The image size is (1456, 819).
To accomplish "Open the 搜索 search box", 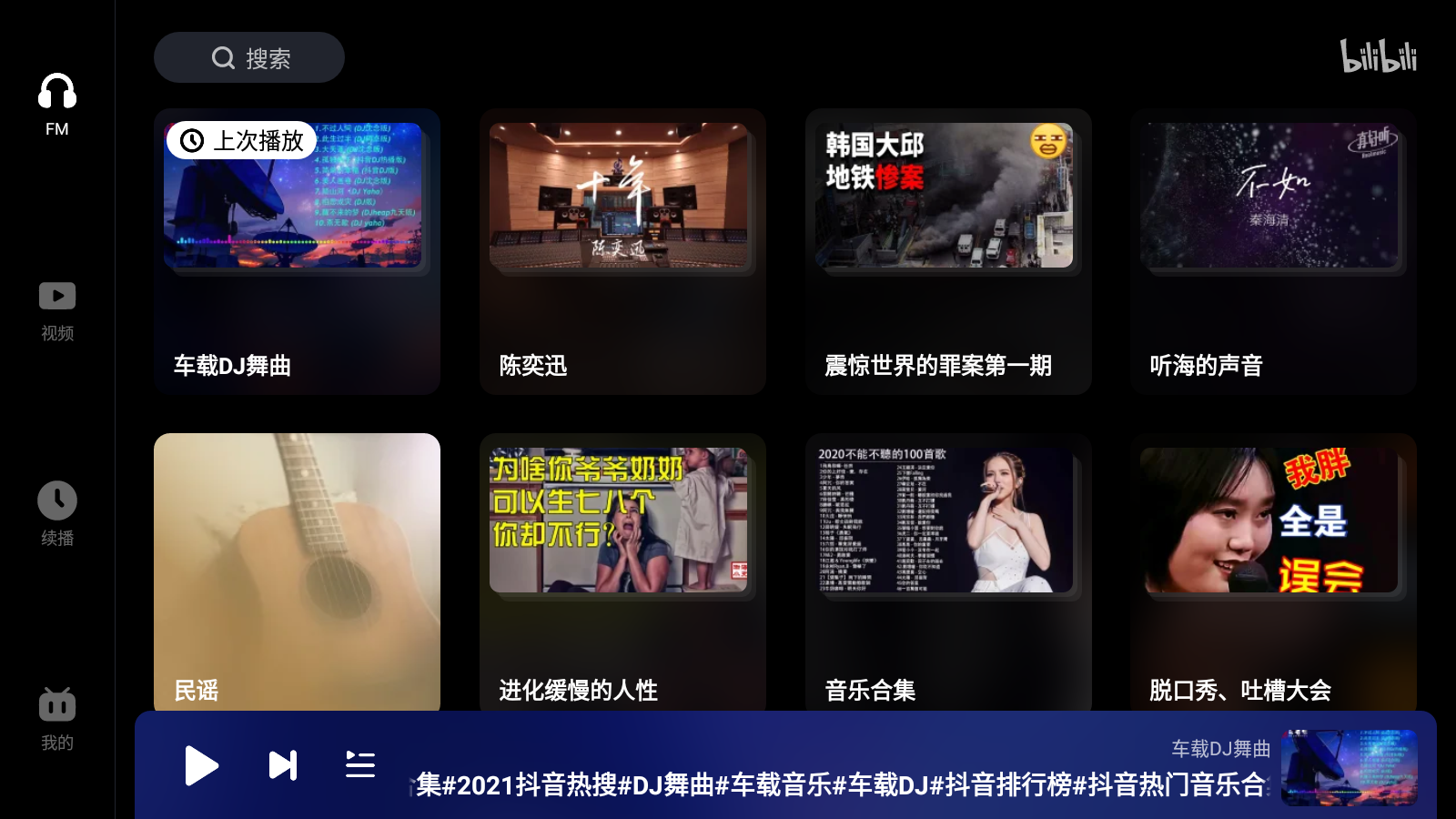I will click(248, 58).
